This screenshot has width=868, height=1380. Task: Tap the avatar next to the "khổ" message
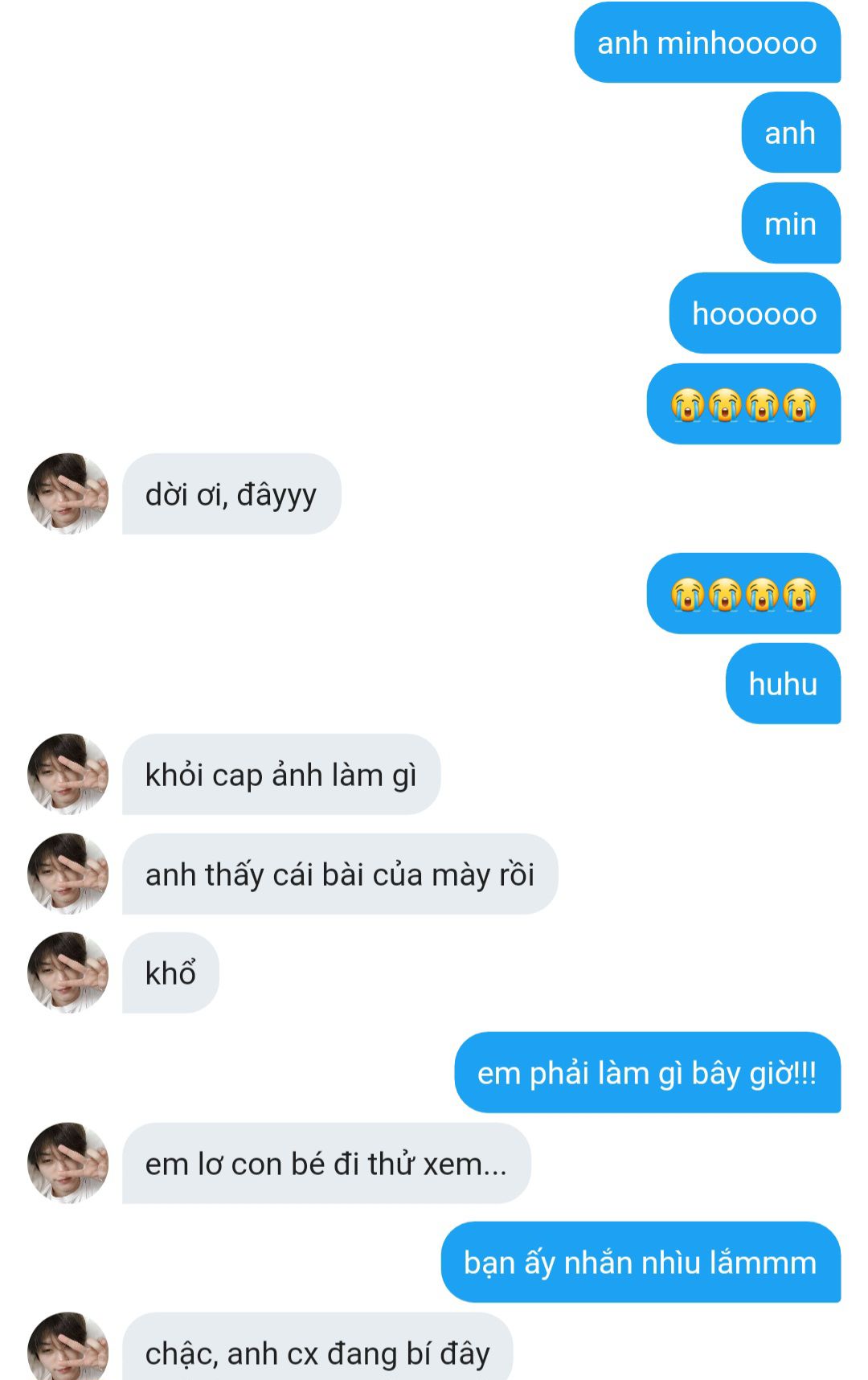[x=68, y=973]
